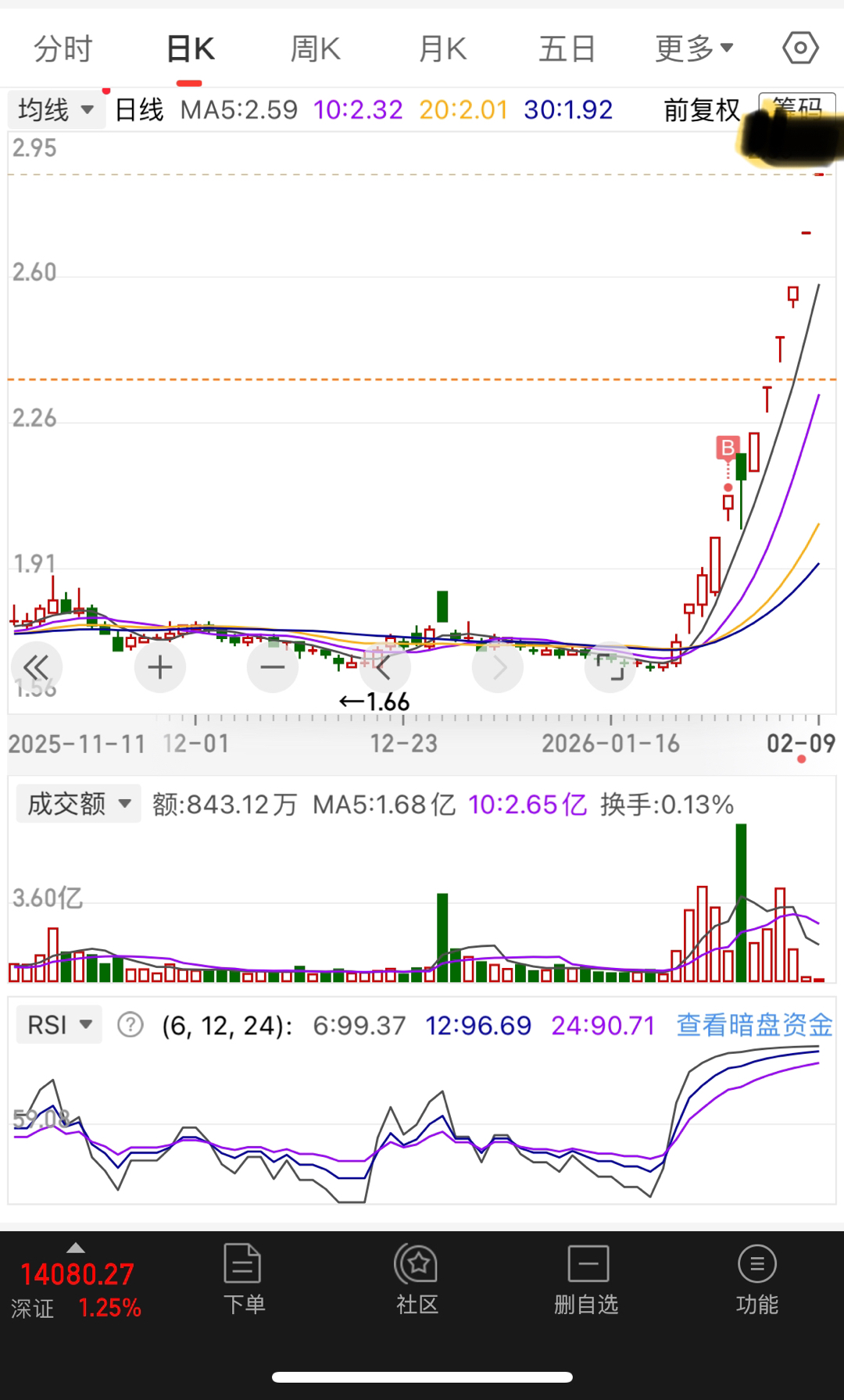Viewport: 844px width, 1400px height.
Task: Select the 月K chart tab
Action: point(442,49)
